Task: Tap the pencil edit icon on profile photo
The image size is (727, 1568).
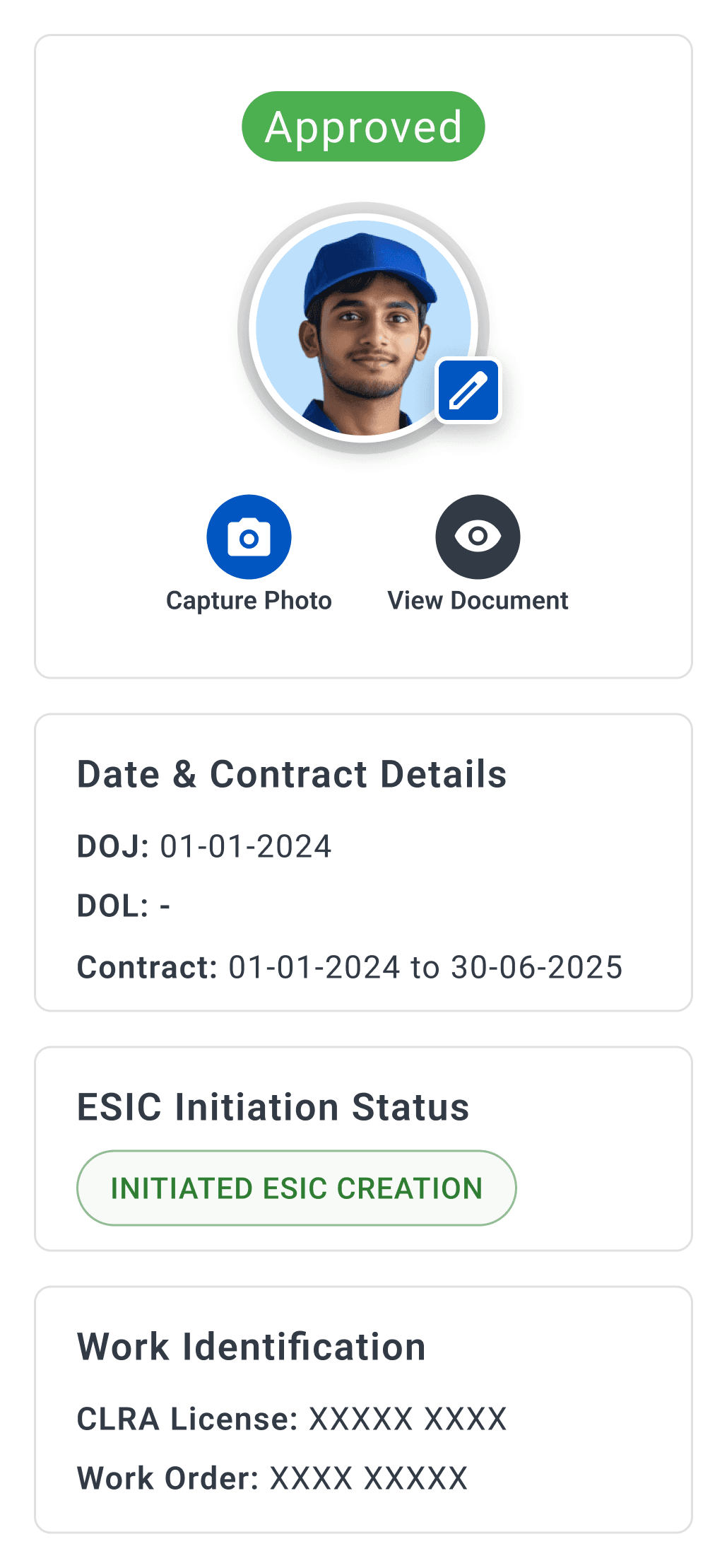Action: click(468, 391)
